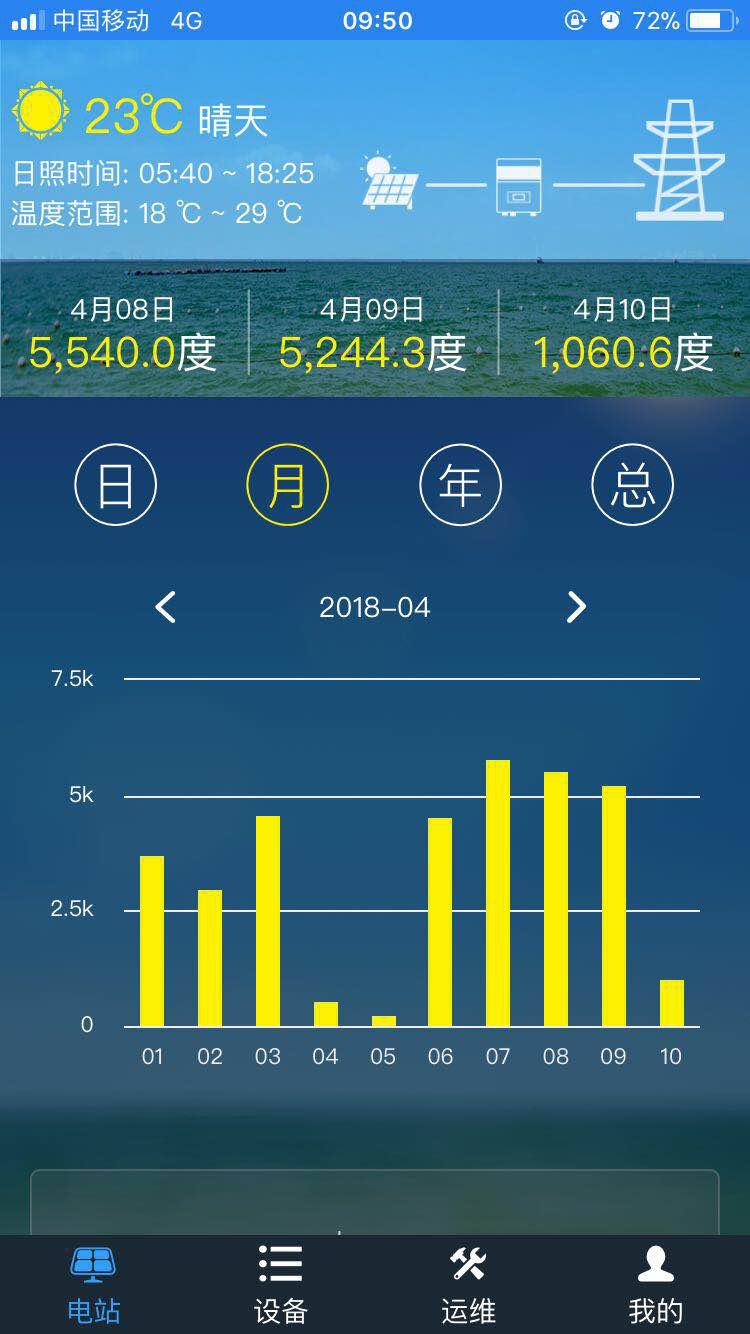Open the 电站 tab
This screenshot has width=750, height=1334.
click(x=94, y=1285)
